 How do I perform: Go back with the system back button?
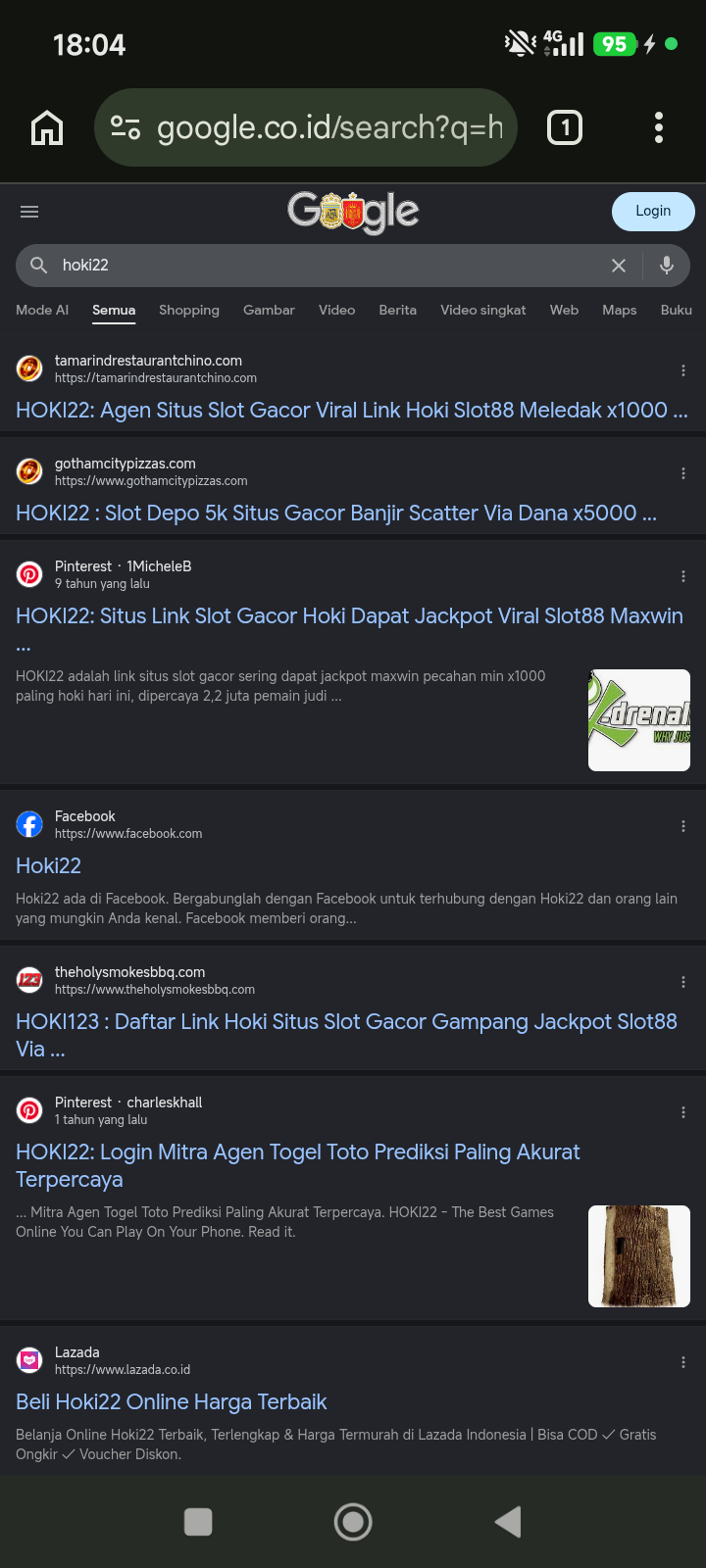point(508,1522)
